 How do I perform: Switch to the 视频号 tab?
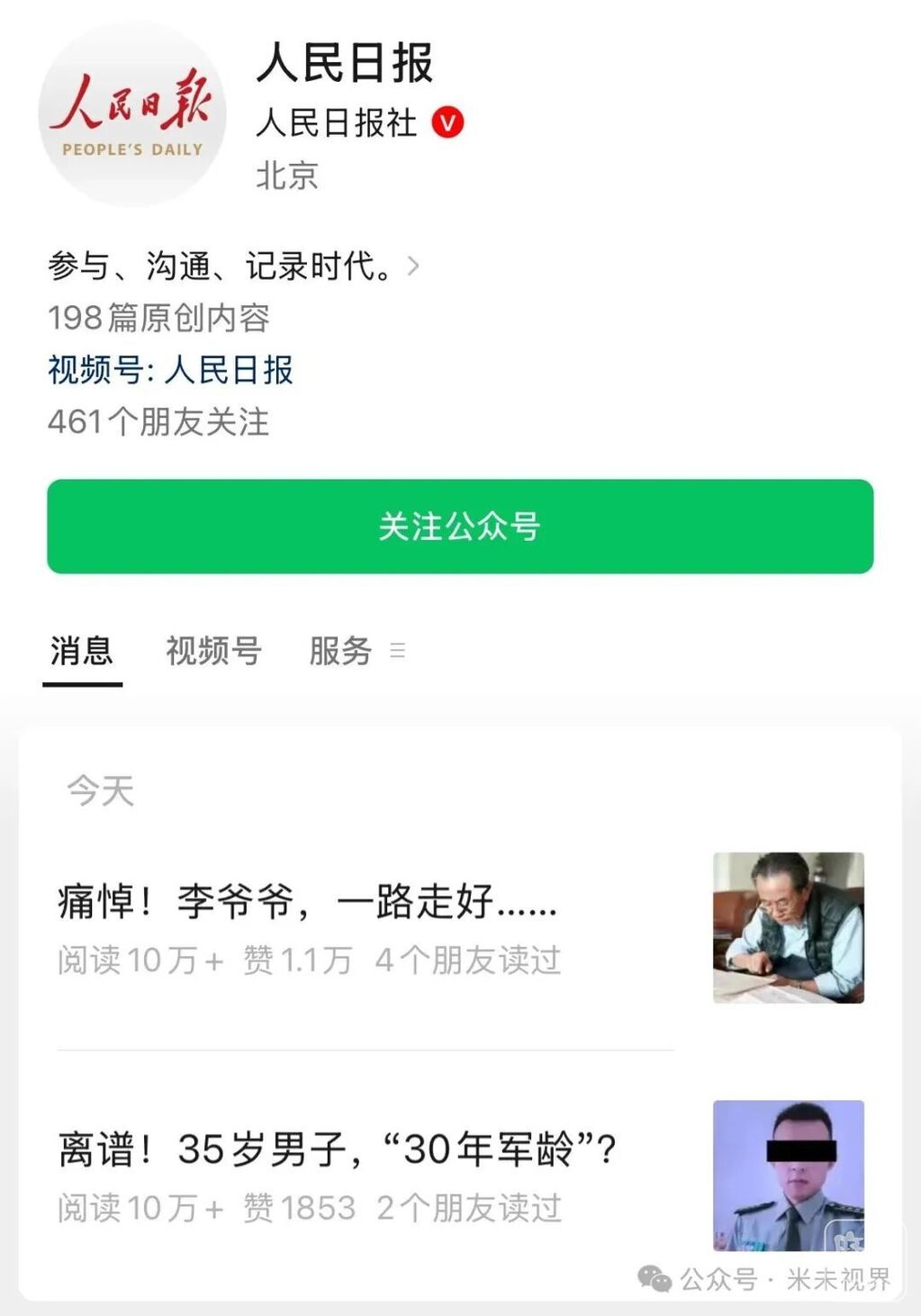(x=213, y=651)
